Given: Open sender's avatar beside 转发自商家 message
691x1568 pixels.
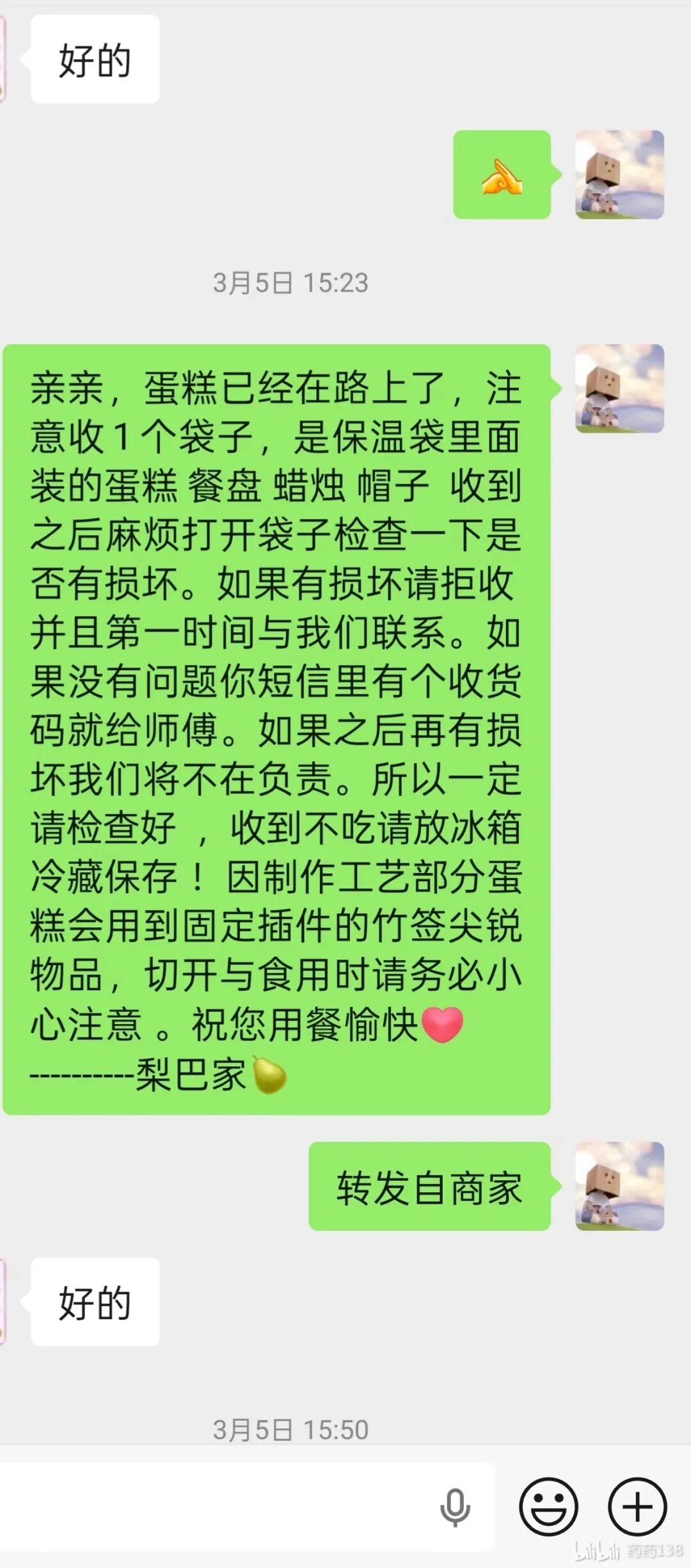Looking at the screenshot, I should (x=619, y=1186).
